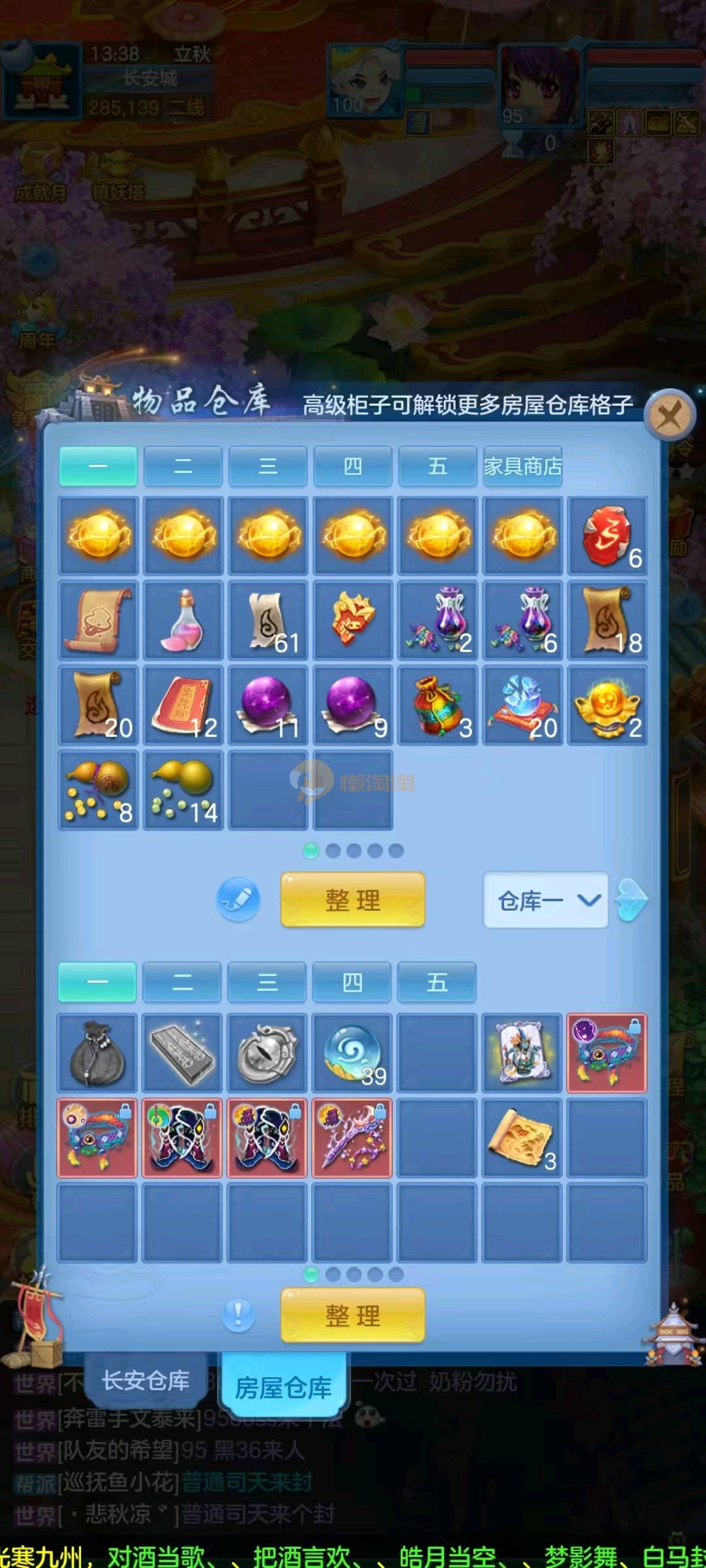Viewport: 706px width, 1568px height.
Task: Open the exclamation info icon
Action: [x=238, y=1315]
